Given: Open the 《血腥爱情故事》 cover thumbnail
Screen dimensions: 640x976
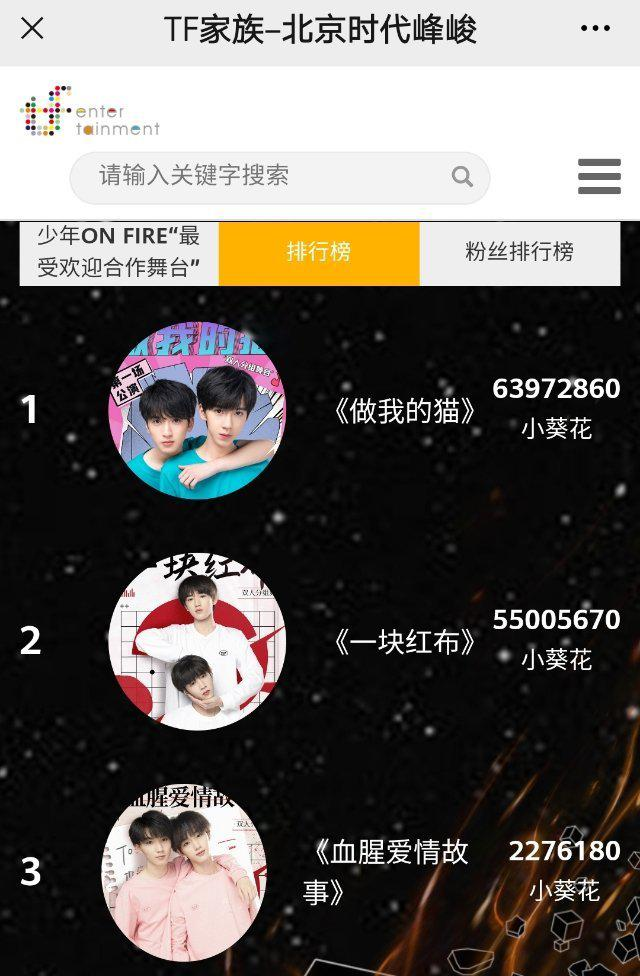Looking at the screenshot, I should click(184, 872).
